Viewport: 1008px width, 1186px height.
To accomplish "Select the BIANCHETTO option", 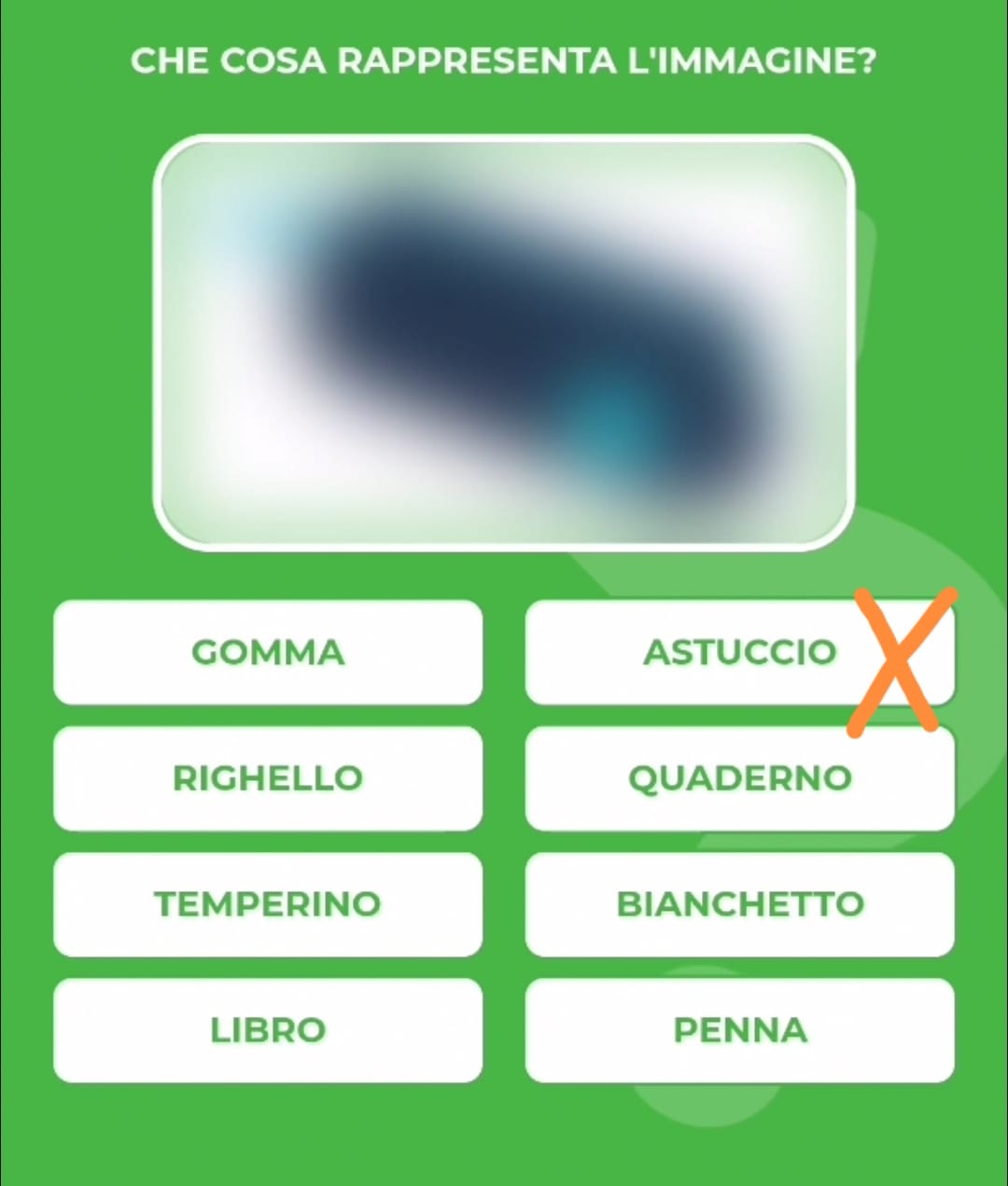I will tap(739, 904).
